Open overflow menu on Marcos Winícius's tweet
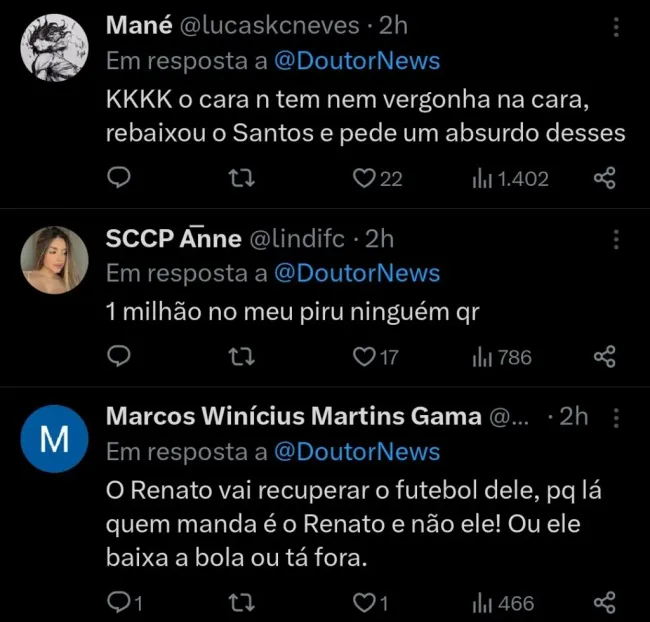 (x=616, y=417)
